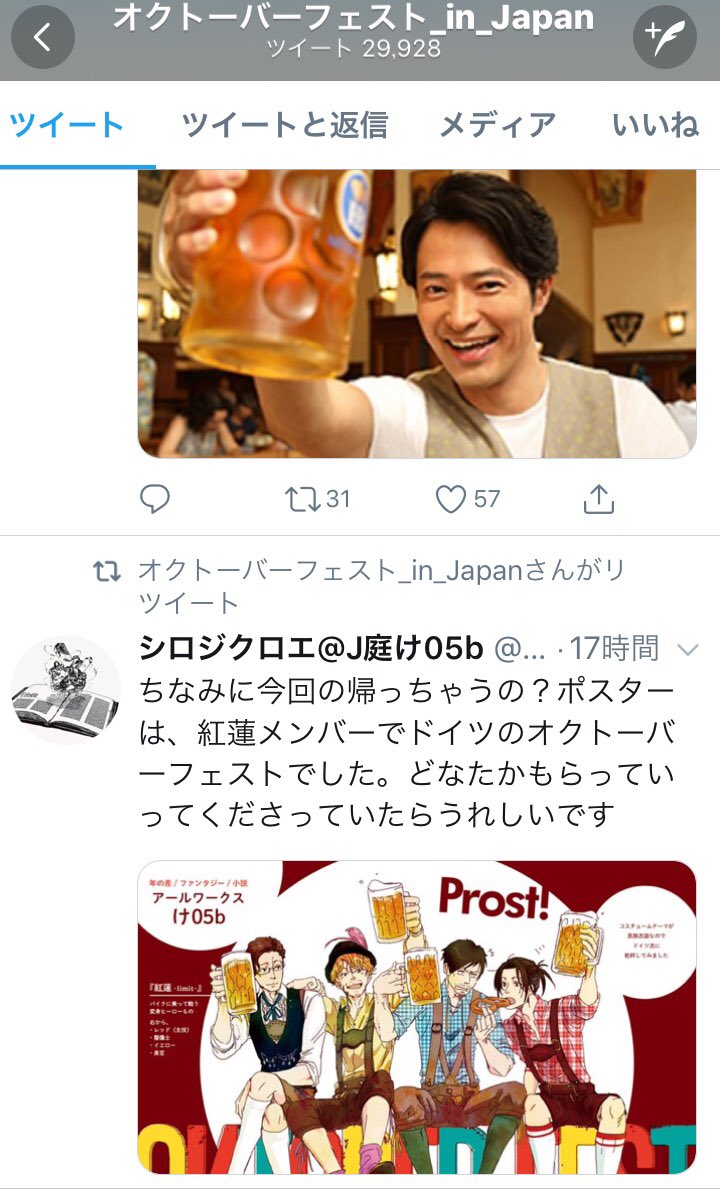The height and width of the screenshot is (1198, 720).
Task: Open the beer mug photo tweet image
Action: [x=417, y=312]
